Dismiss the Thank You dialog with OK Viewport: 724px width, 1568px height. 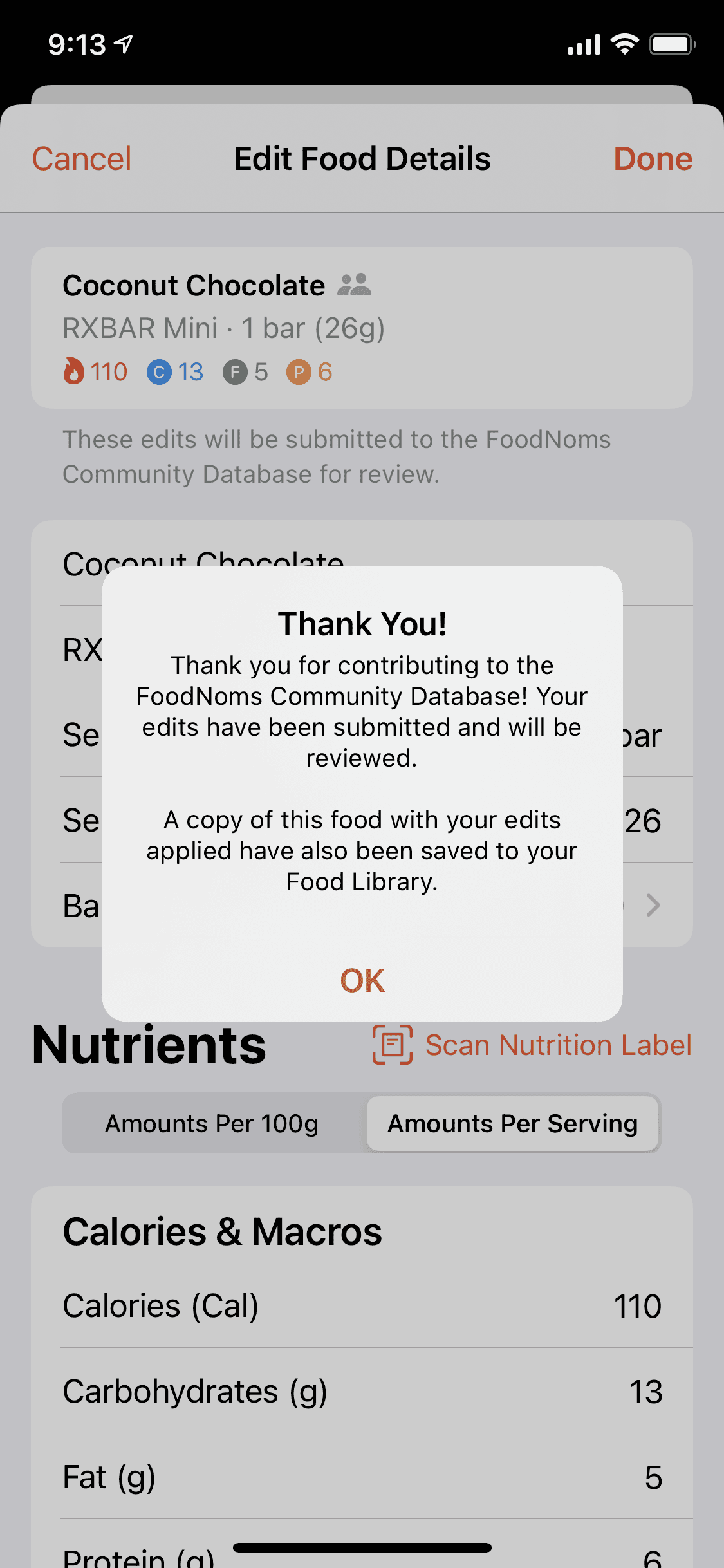pos(362,980)
